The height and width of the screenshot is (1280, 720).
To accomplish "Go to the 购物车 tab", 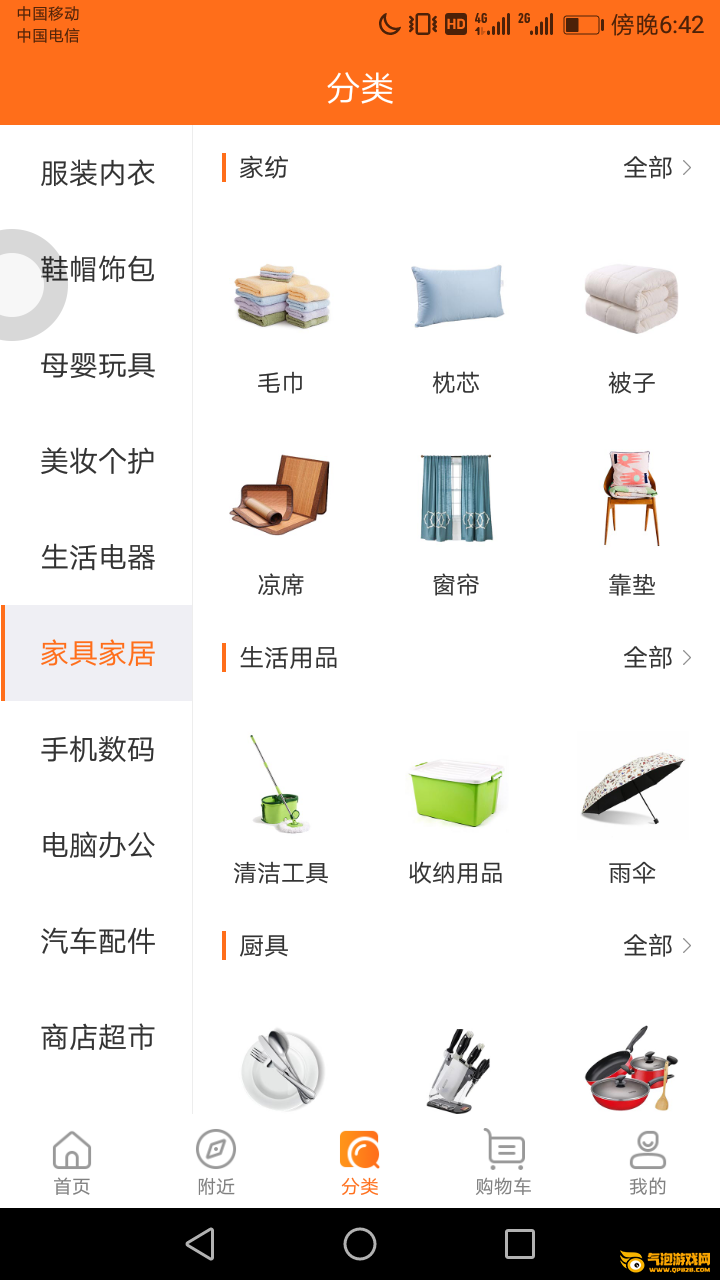I will (x=503, y=1162).
